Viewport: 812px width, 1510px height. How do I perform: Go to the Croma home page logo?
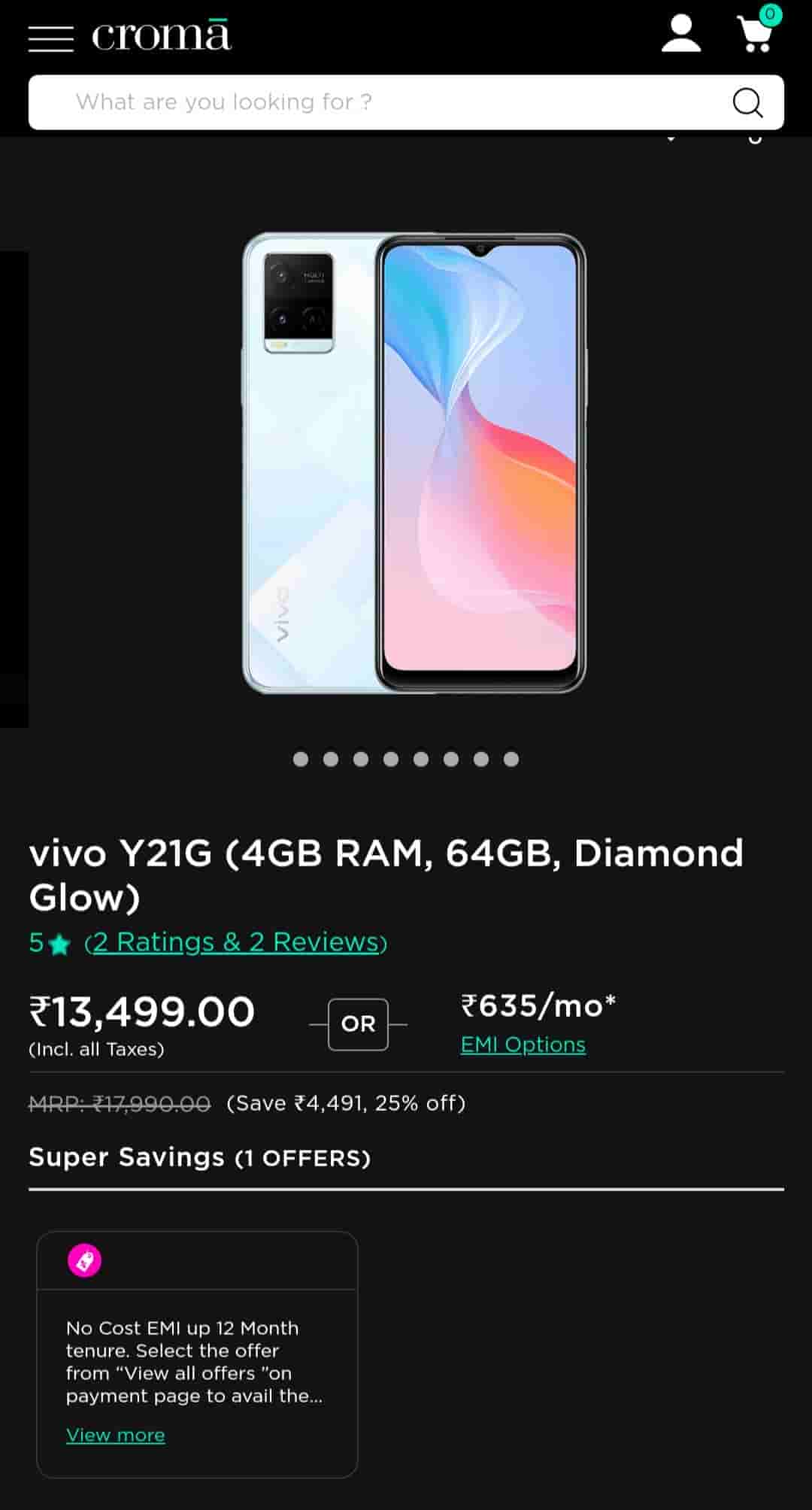161,35
